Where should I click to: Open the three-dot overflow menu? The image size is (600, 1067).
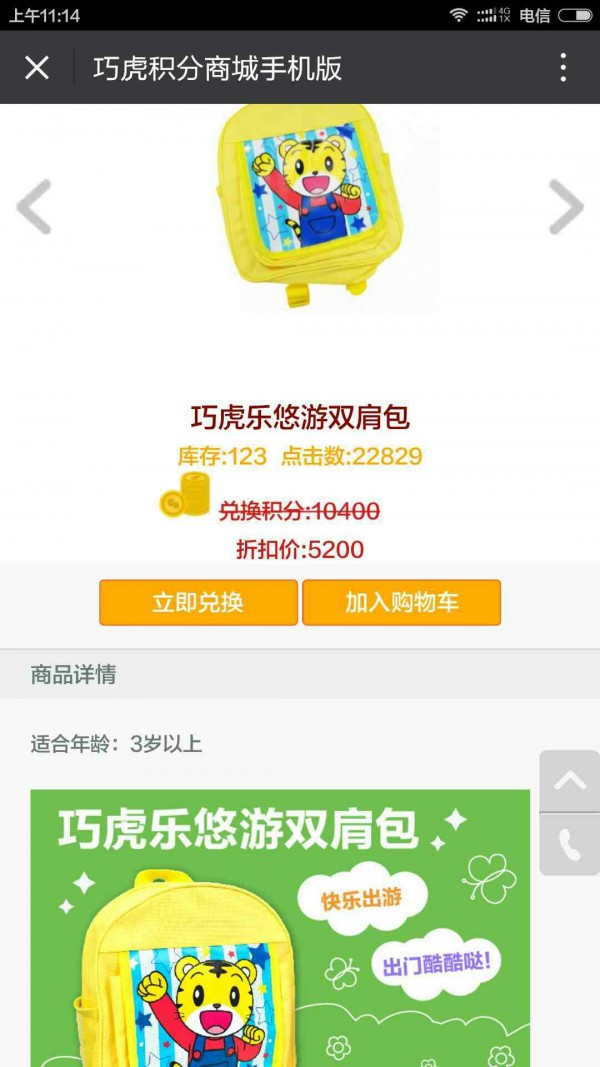pyautogui.click(x=563, y=68)
